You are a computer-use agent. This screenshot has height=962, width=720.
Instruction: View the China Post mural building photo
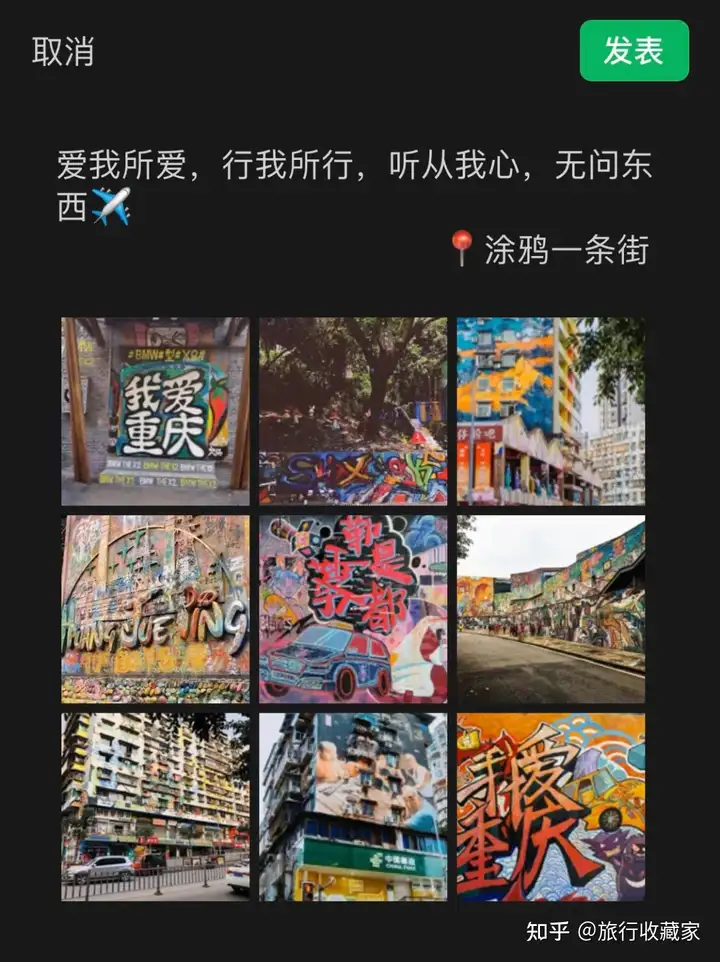pos(353,806)
